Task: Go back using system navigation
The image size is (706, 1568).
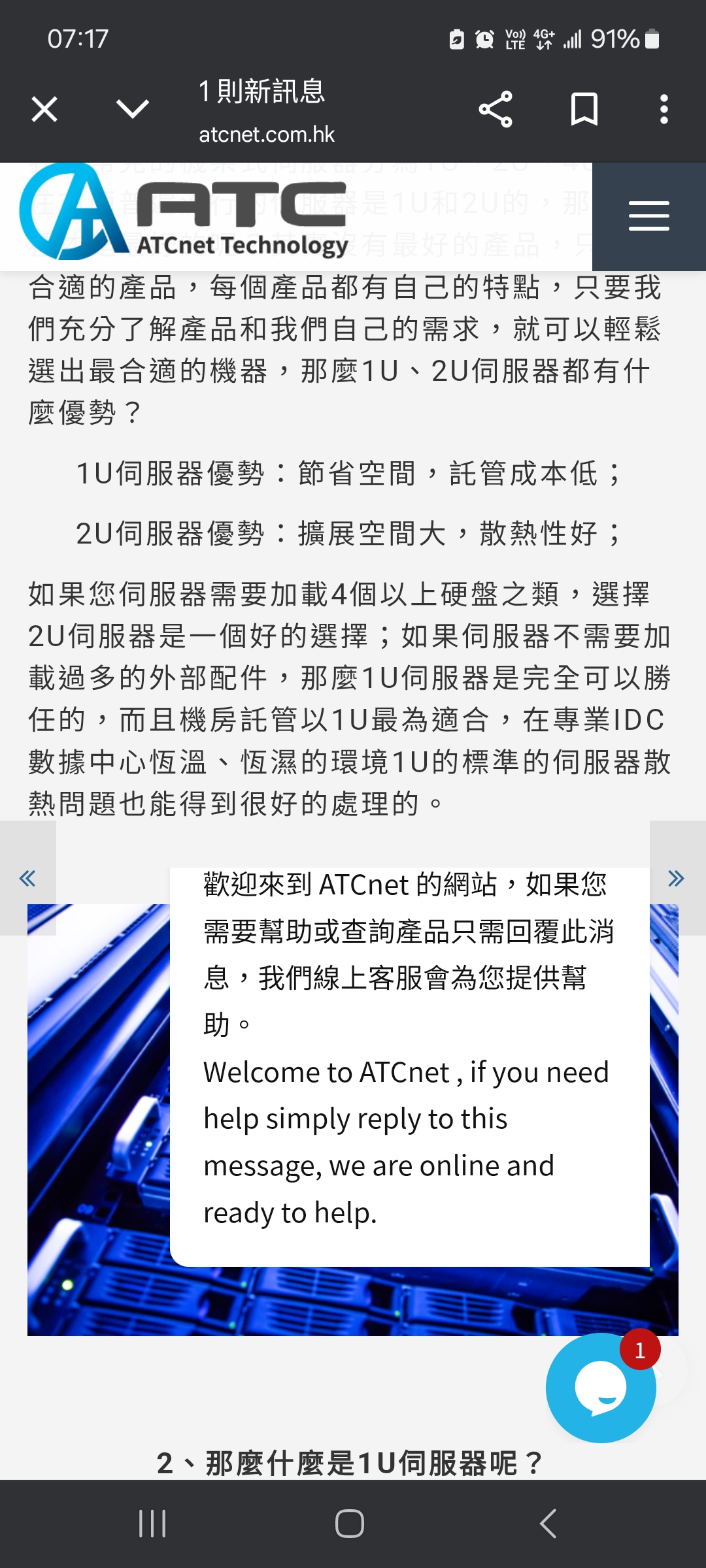Action: coord(548,1524)
